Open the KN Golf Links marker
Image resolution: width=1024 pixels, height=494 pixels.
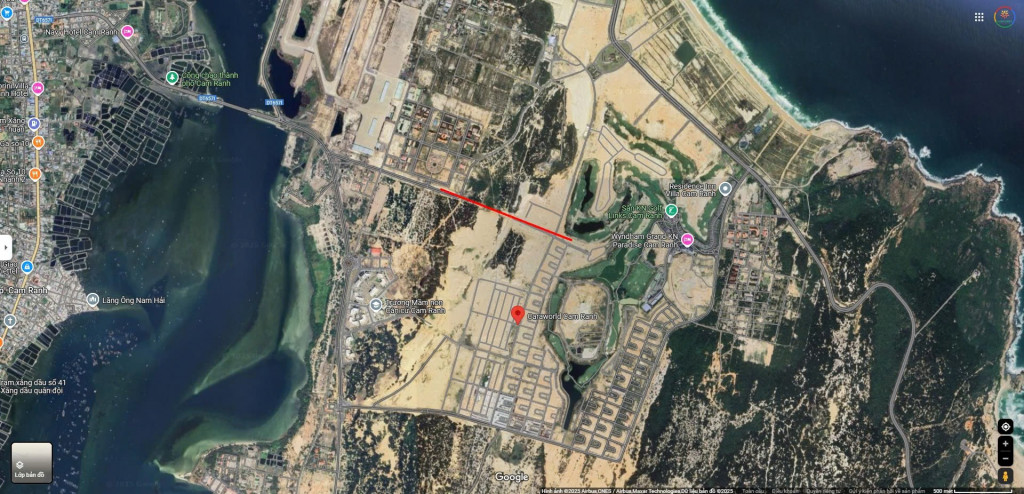[672, 210]
